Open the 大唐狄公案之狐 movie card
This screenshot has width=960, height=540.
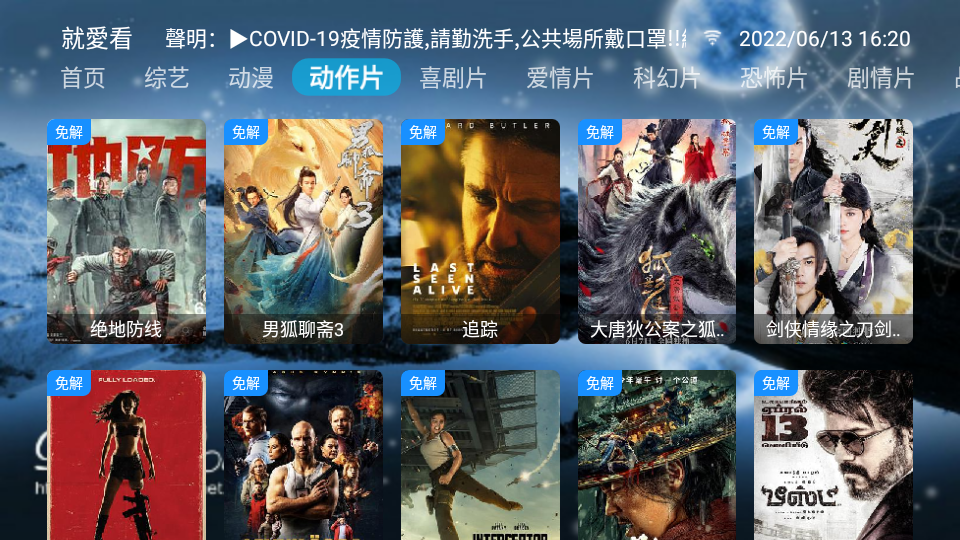click(x=656, y=231)
